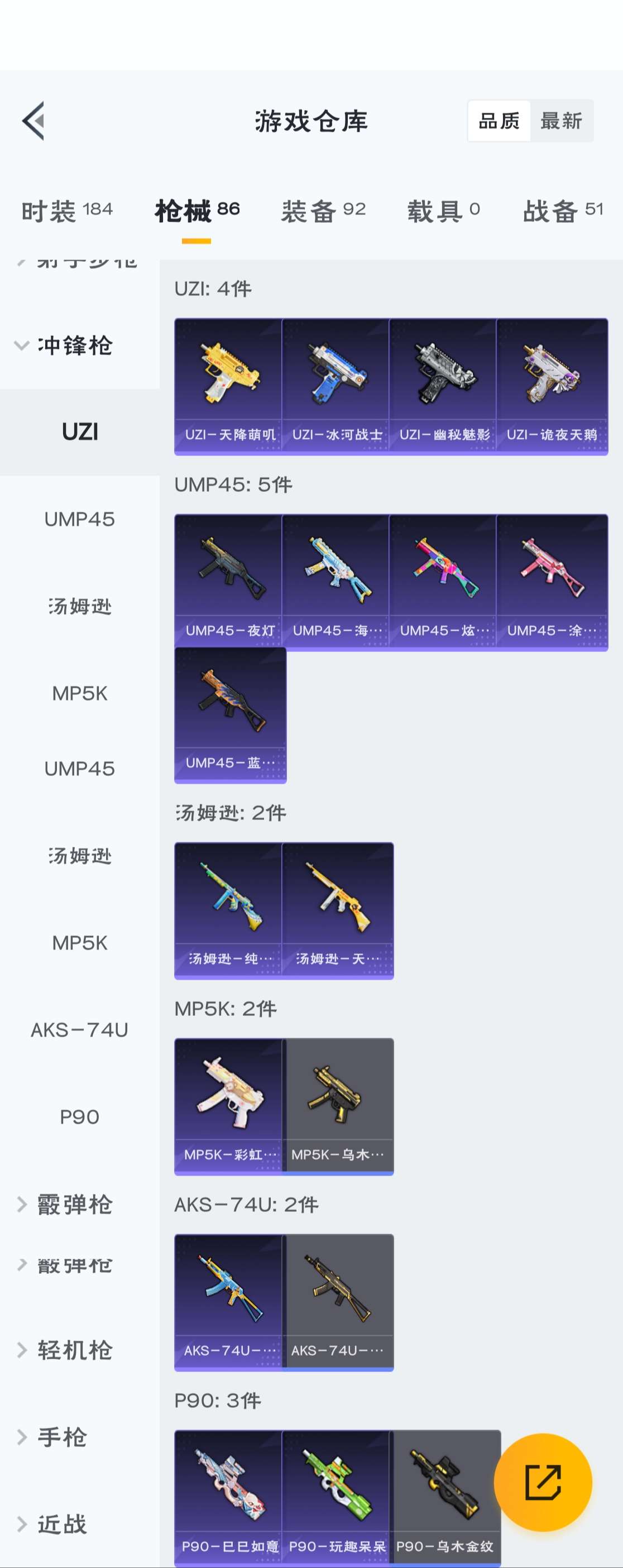The height and width of the screenshot is (1568, 623).
Task: Switch to the 载具 tab
Action: point(443,210)
